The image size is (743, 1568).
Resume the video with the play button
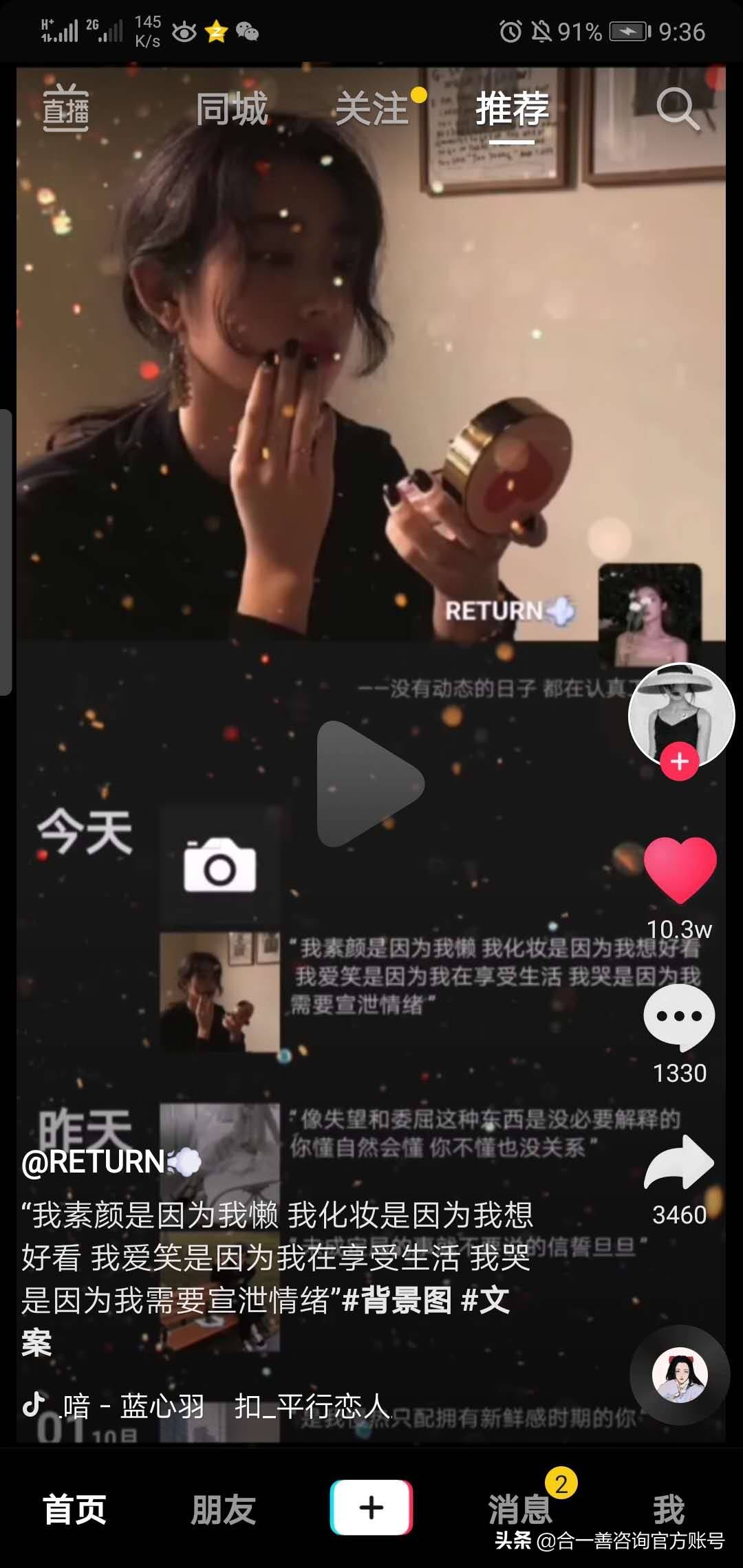(x=370, y=784)
